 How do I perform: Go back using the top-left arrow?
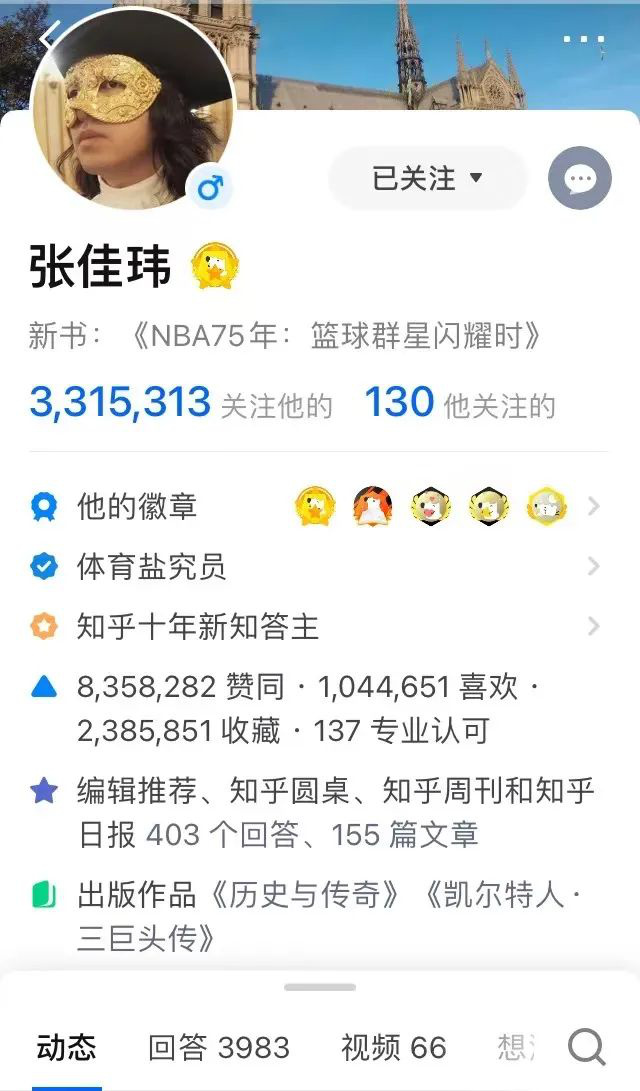coord(50,35)
